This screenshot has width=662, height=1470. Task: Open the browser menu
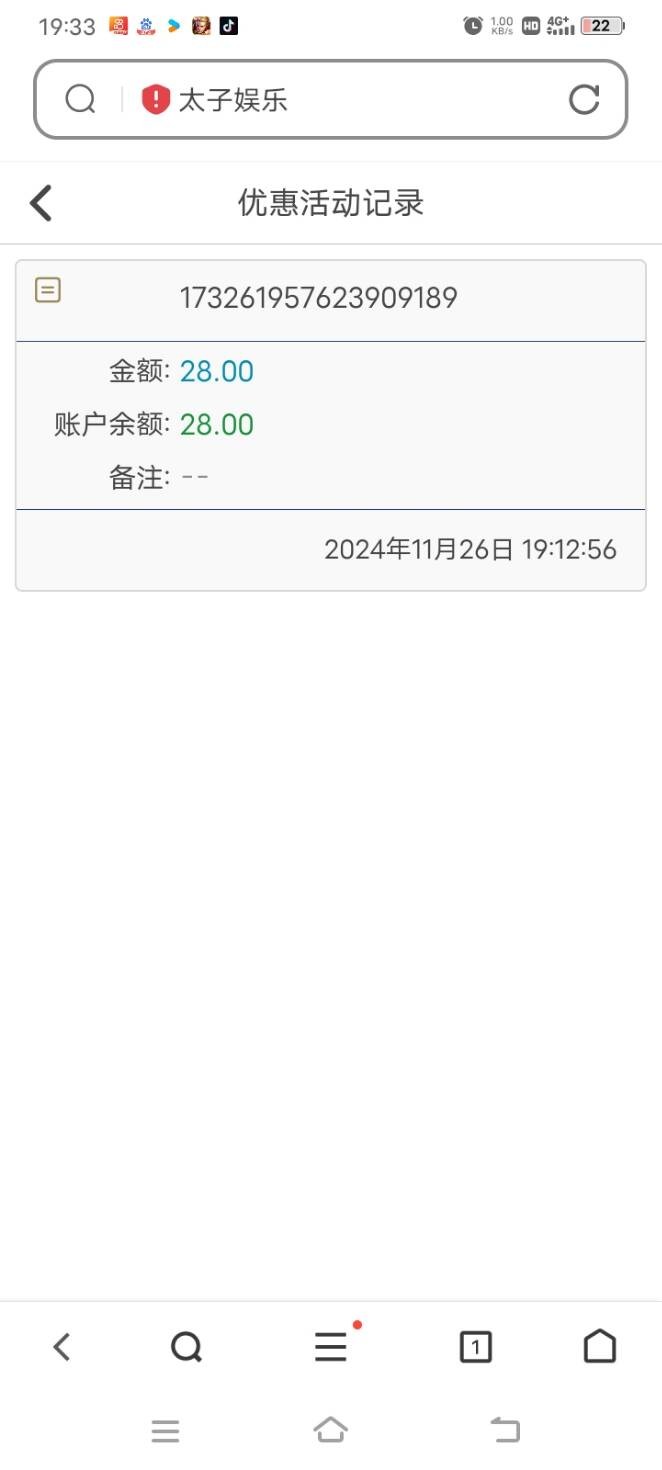(x=331, y=1347)
